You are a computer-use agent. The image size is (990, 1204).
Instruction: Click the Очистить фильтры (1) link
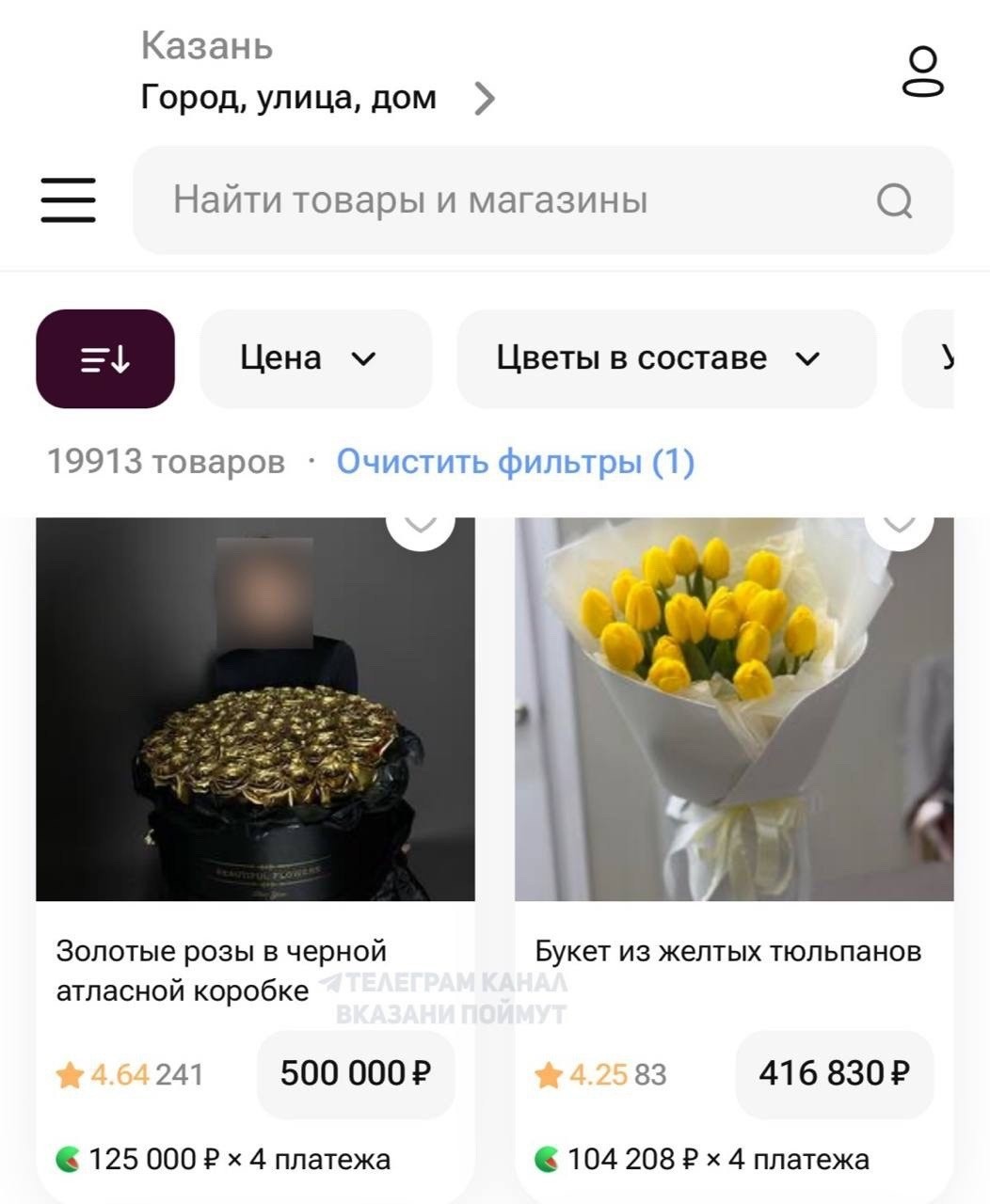515,460
